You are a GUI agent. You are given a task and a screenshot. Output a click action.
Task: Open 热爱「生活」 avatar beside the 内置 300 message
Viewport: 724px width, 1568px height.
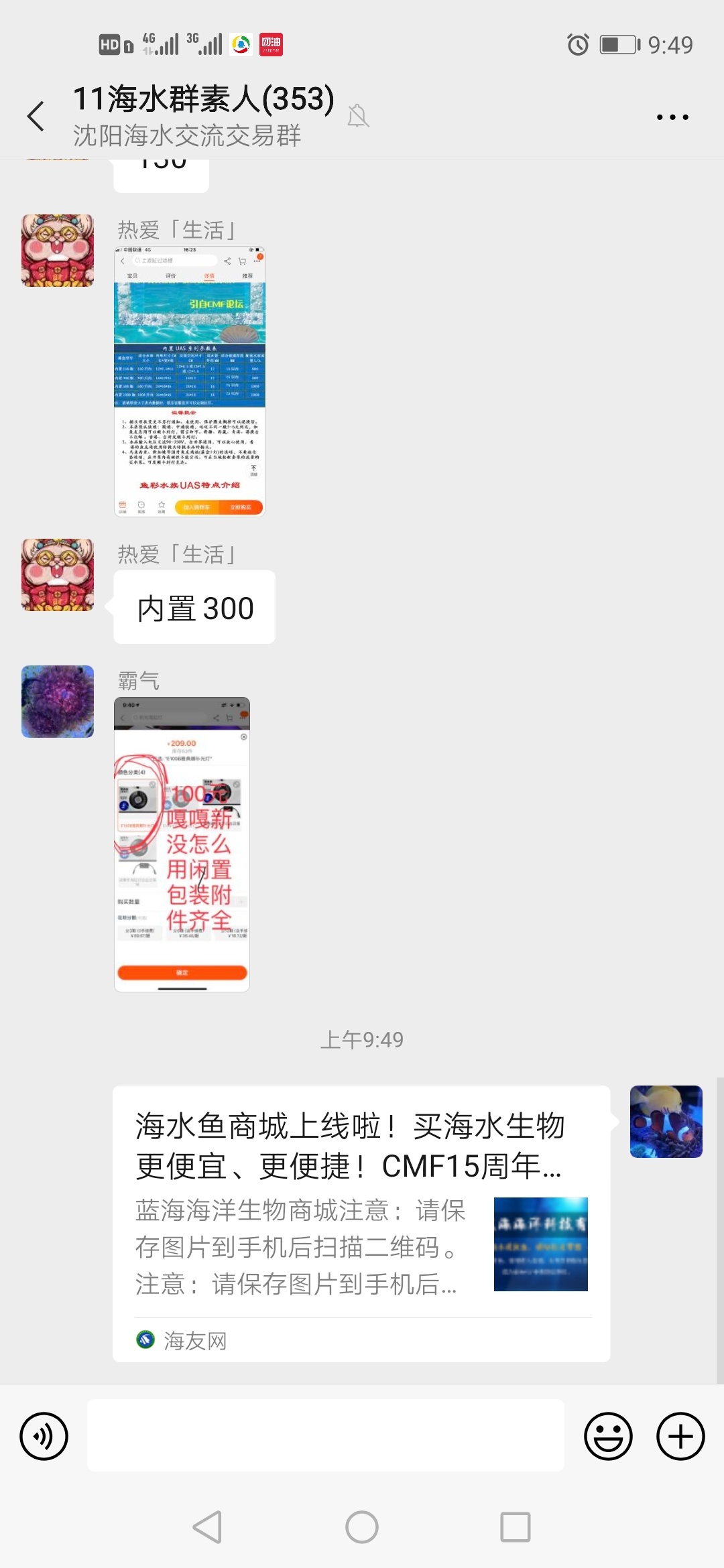58,575
